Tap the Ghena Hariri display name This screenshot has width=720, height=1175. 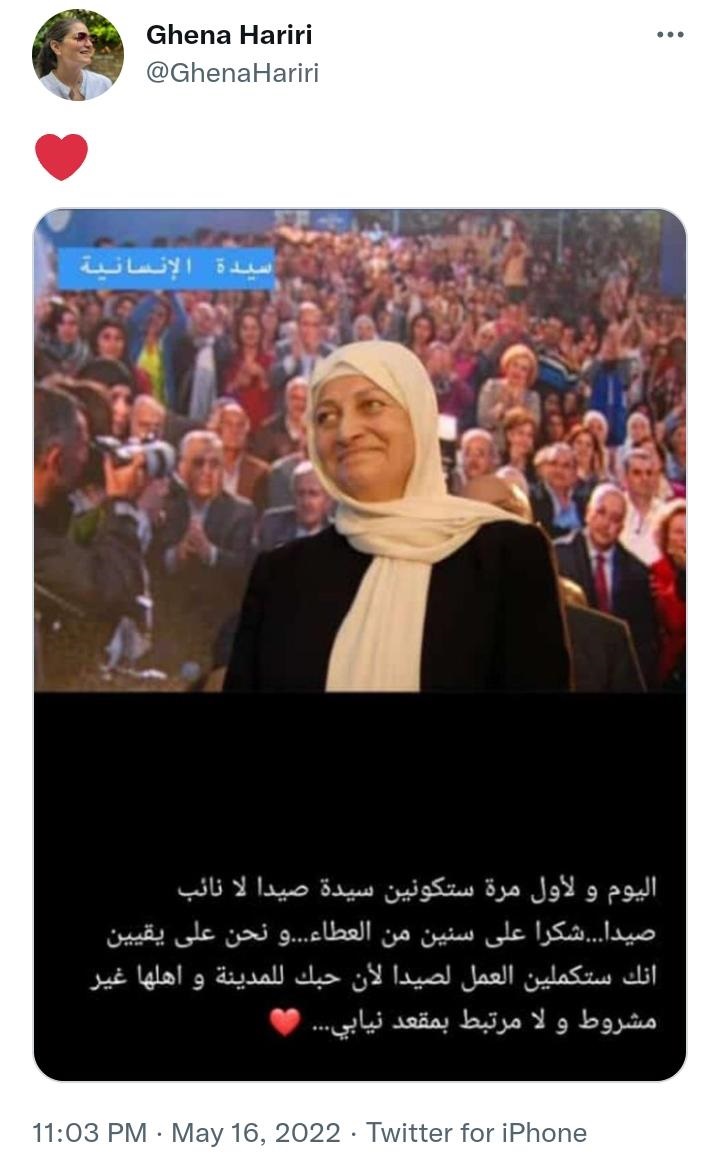[229, 36]
